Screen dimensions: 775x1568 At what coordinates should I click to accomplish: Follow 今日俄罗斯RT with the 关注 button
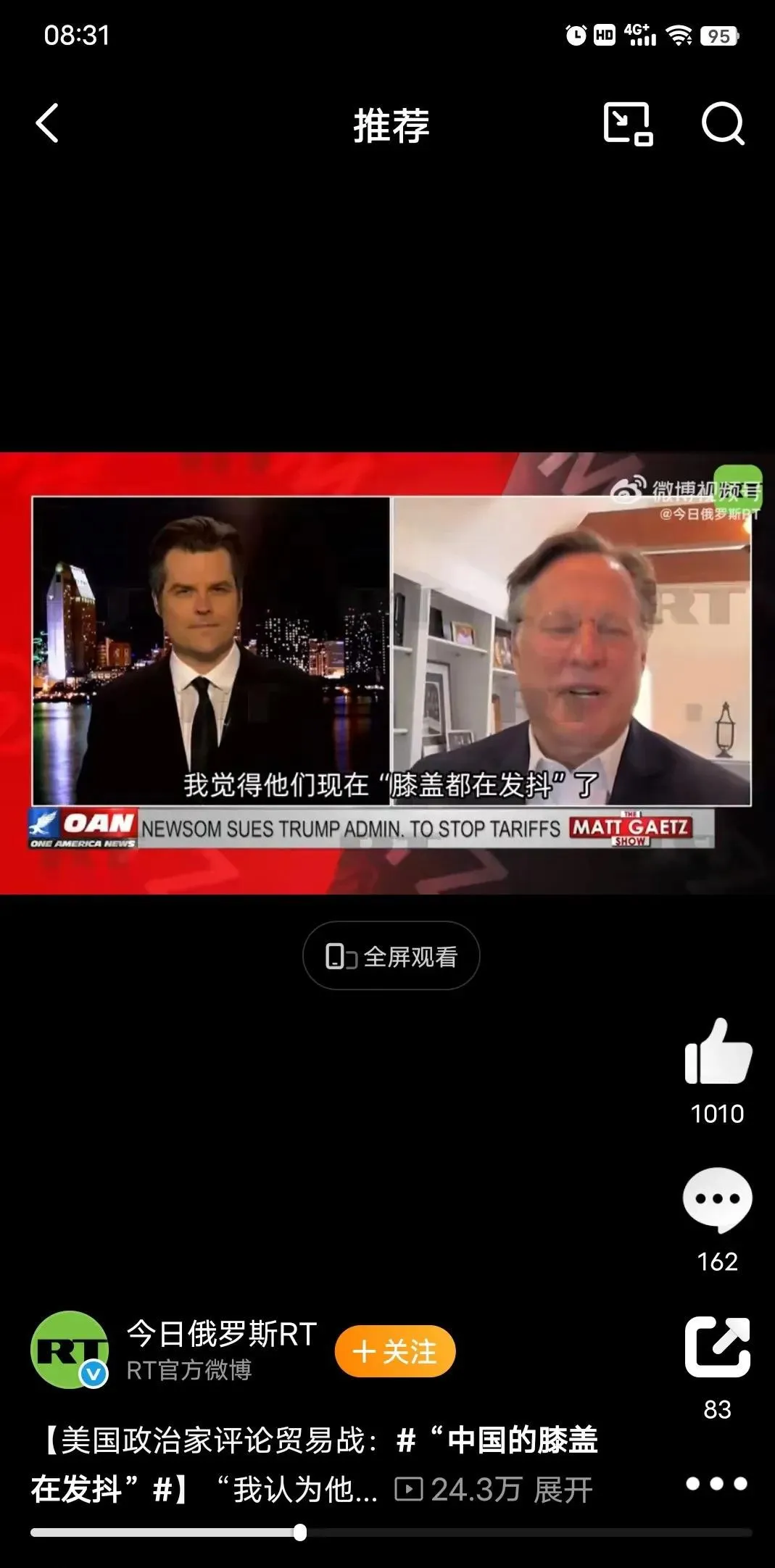point(395,1352)
